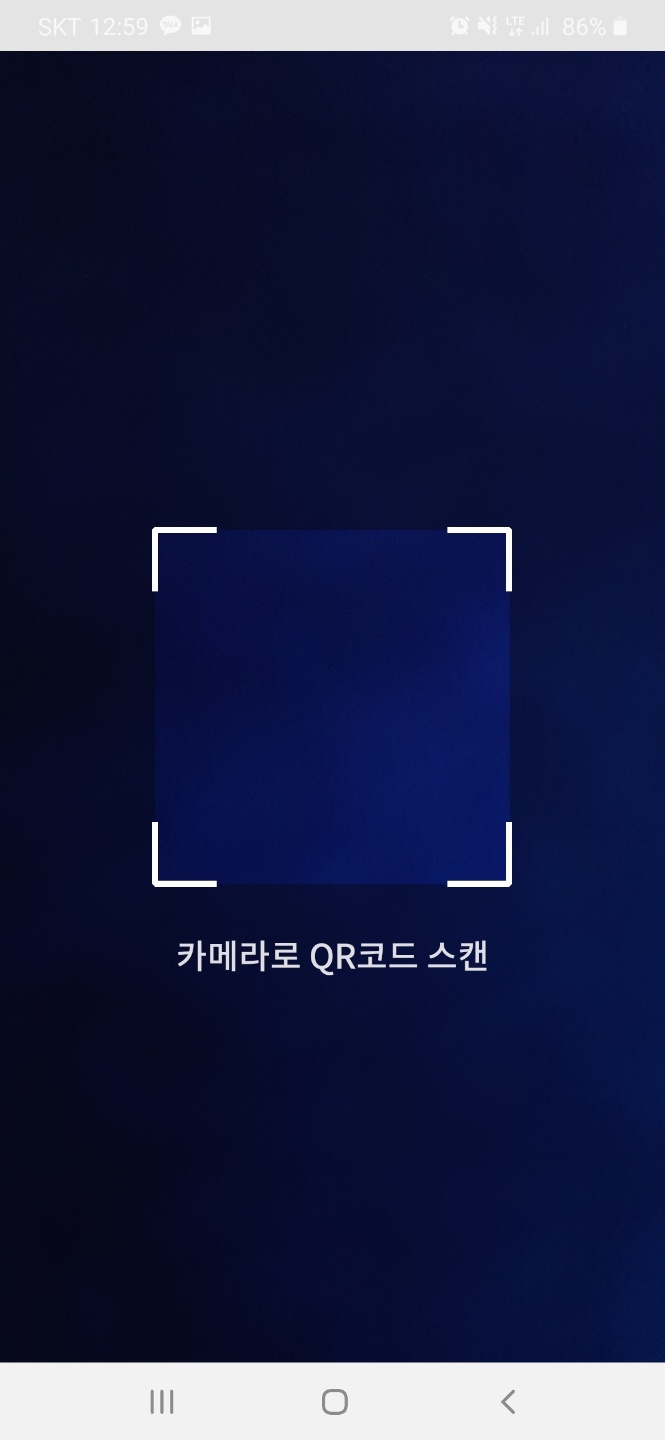This screenshot has height=1440, width=665.
Task: Go to the home screen
Action: (334, 1401)
